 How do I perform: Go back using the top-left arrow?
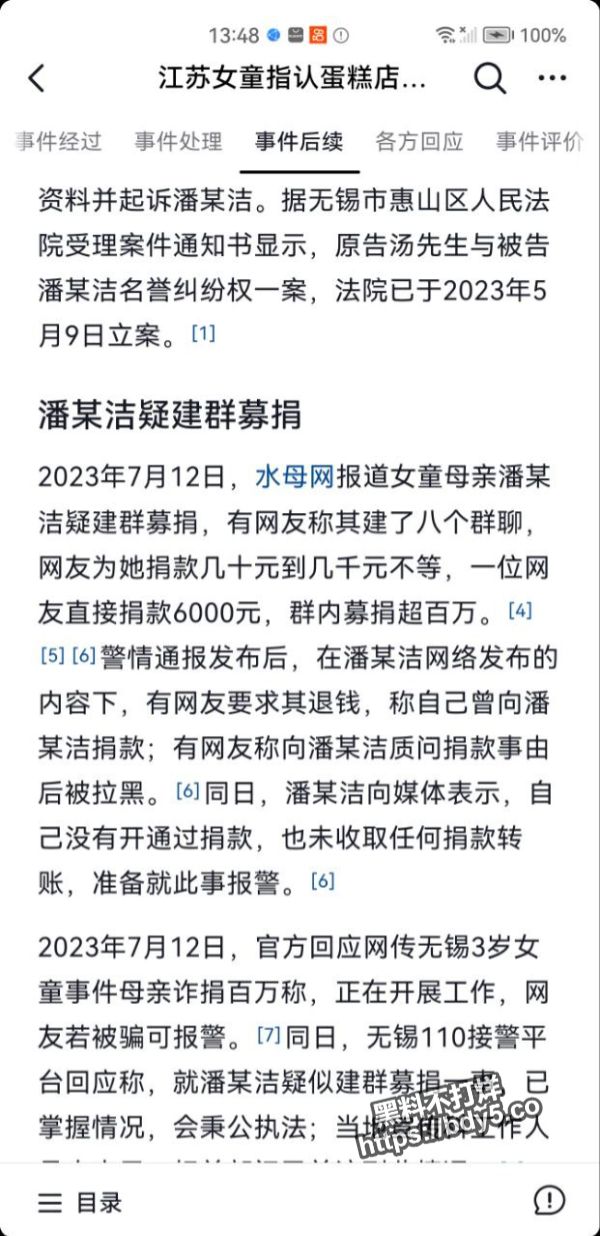pyautogui.click(x=37, y=78)
